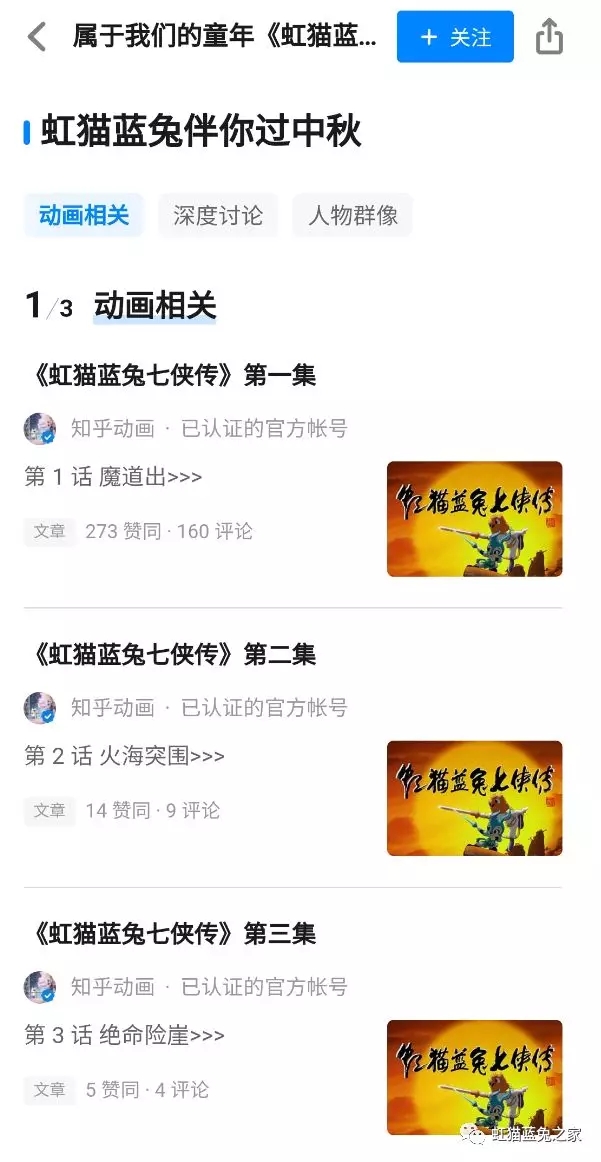Viewport: 601px width, 1162px height.
Task: Switch to the 人物群像 chip
Action: point(353,216)
